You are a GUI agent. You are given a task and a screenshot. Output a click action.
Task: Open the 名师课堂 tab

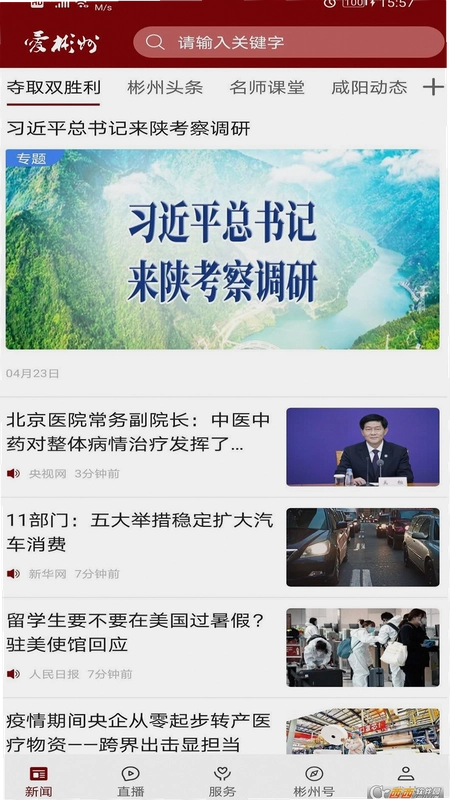pyautogui.click(x=267, y=87)
